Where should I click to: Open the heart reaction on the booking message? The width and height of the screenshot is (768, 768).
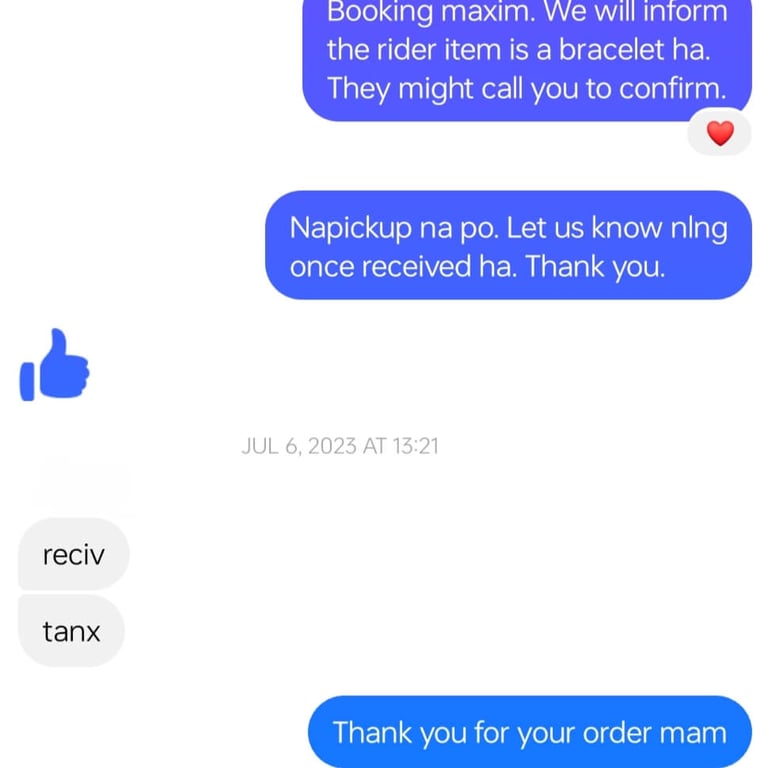pyautogui.click(x=719, y=132)
